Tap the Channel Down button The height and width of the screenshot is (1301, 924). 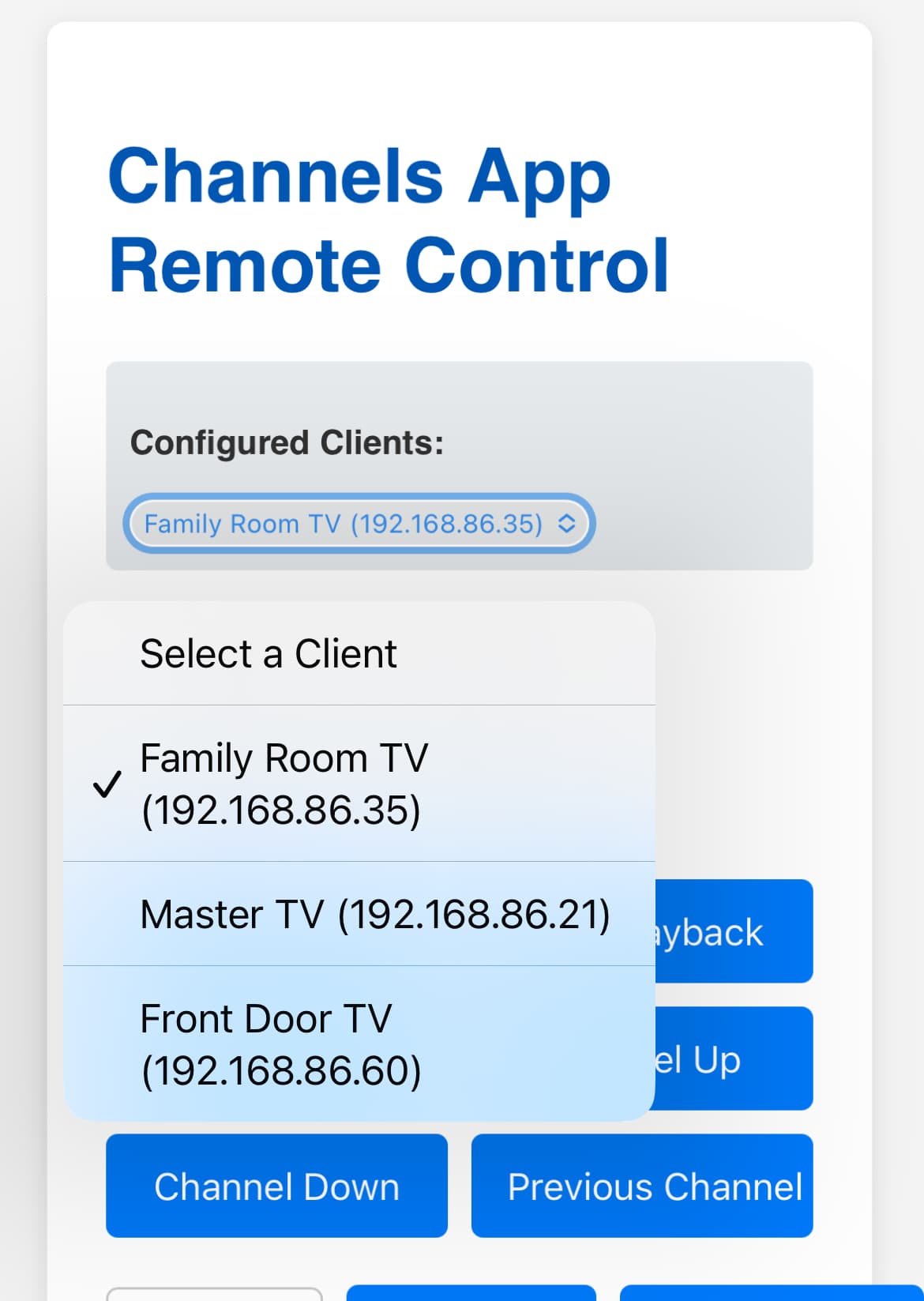pos(276,1186)
